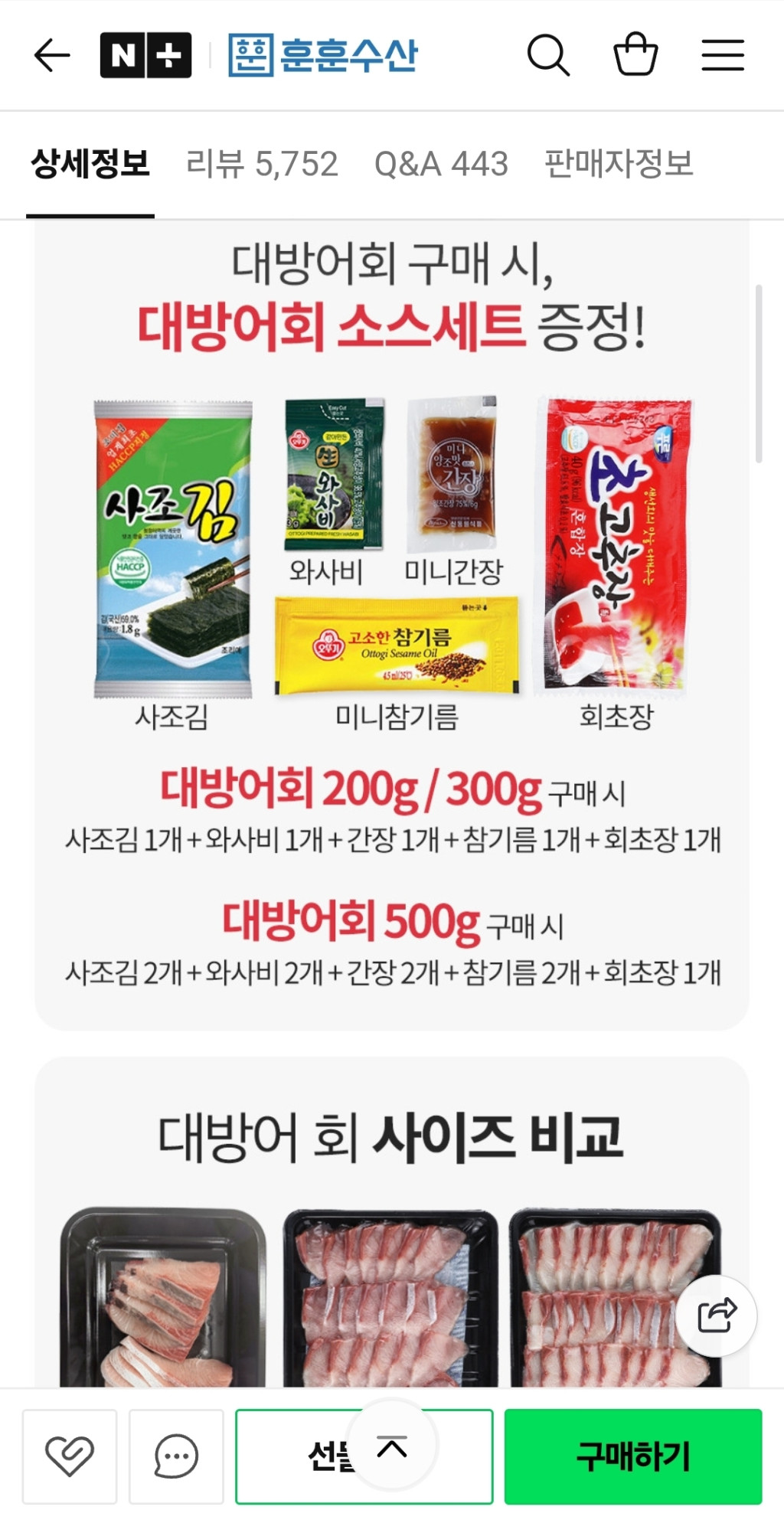Switch to the 판매자정보 tab
Image resolution: width=784 pixels, height=1536 pixels.
click(x=619, y=164)
